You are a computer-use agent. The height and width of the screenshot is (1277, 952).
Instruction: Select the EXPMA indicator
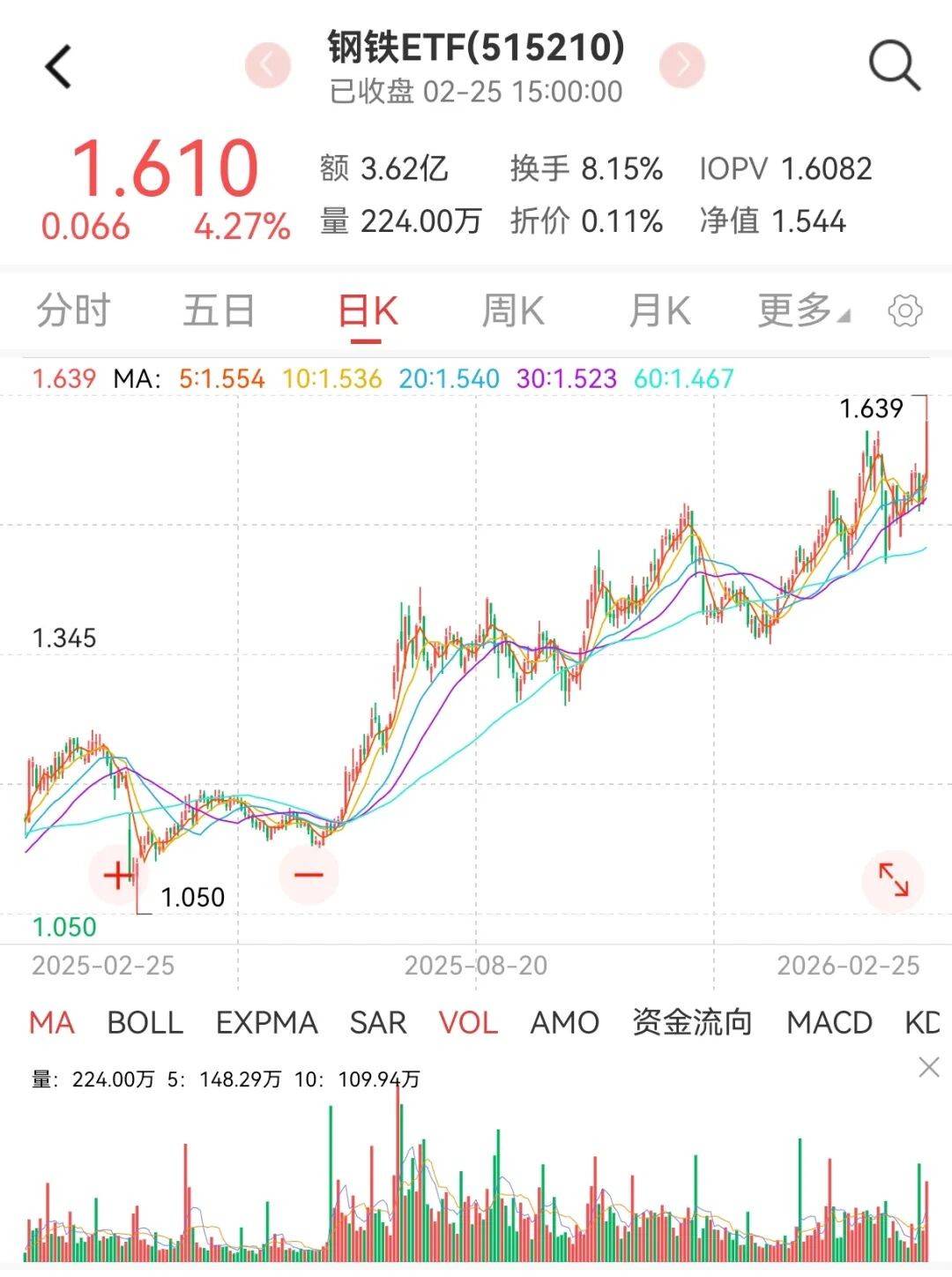click(x=266, y=1023)
